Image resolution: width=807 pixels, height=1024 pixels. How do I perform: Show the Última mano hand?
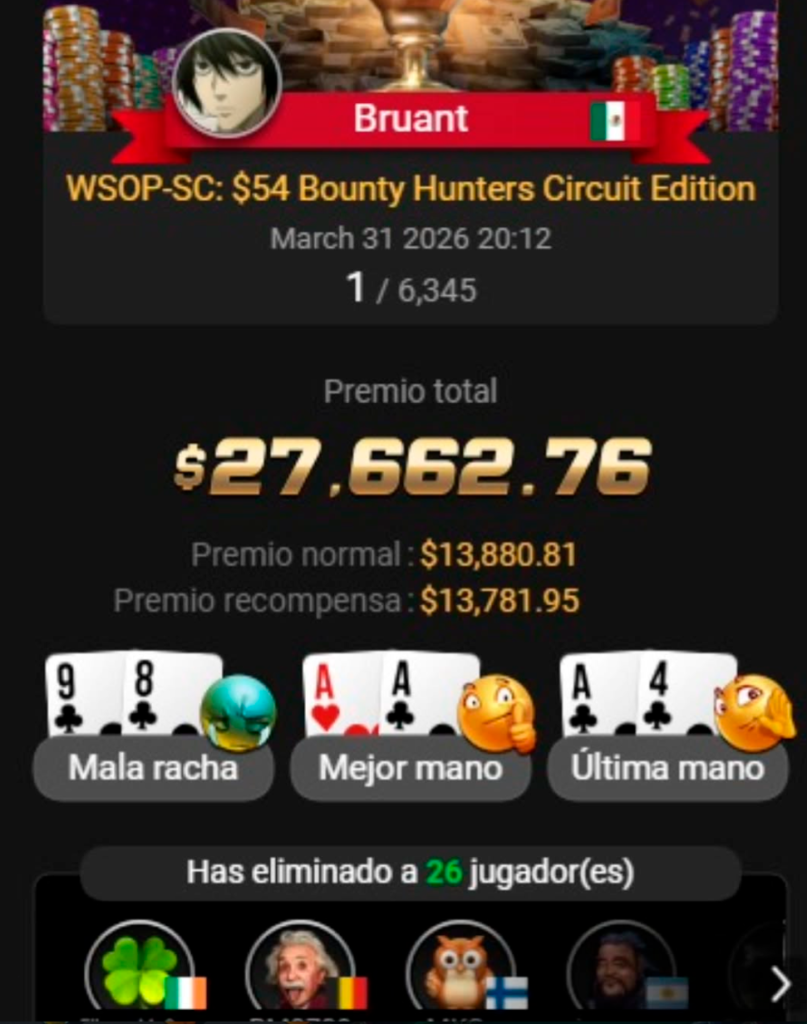[667, 768]
